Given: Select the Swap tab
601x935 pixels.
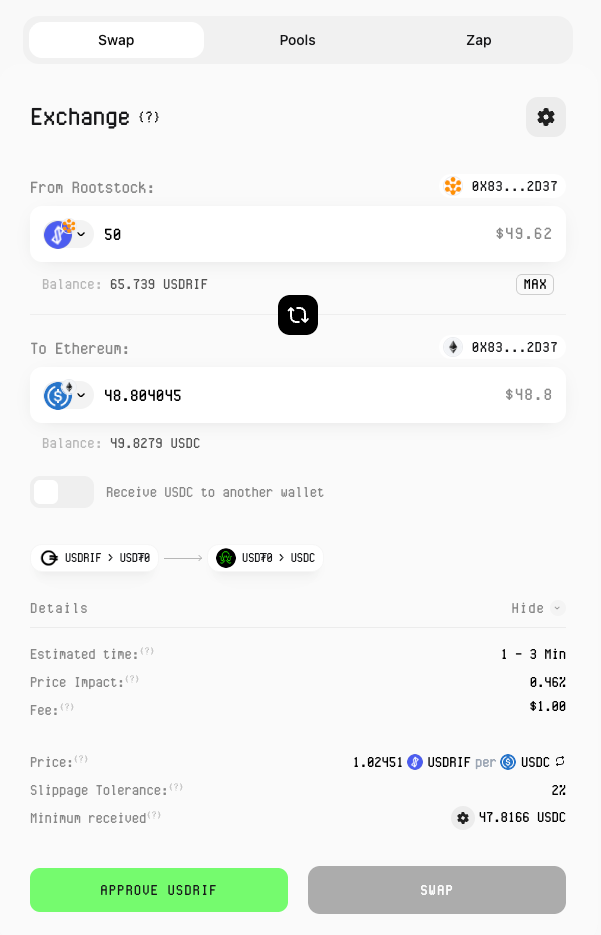Looking at the screenshot, I should pos(116,41).
